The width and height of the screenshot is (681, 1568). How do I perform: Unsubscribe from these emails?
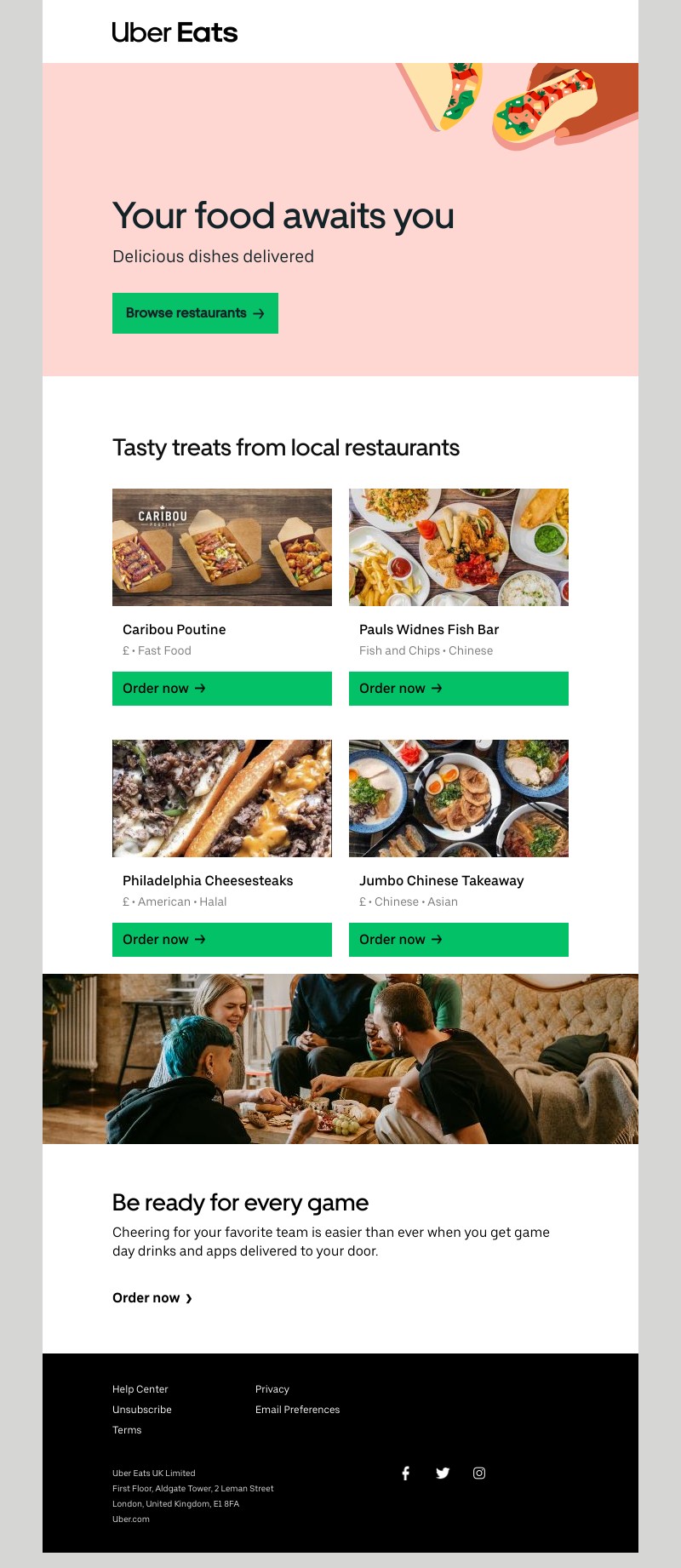pyautogui.click(x=142, y=1410)
